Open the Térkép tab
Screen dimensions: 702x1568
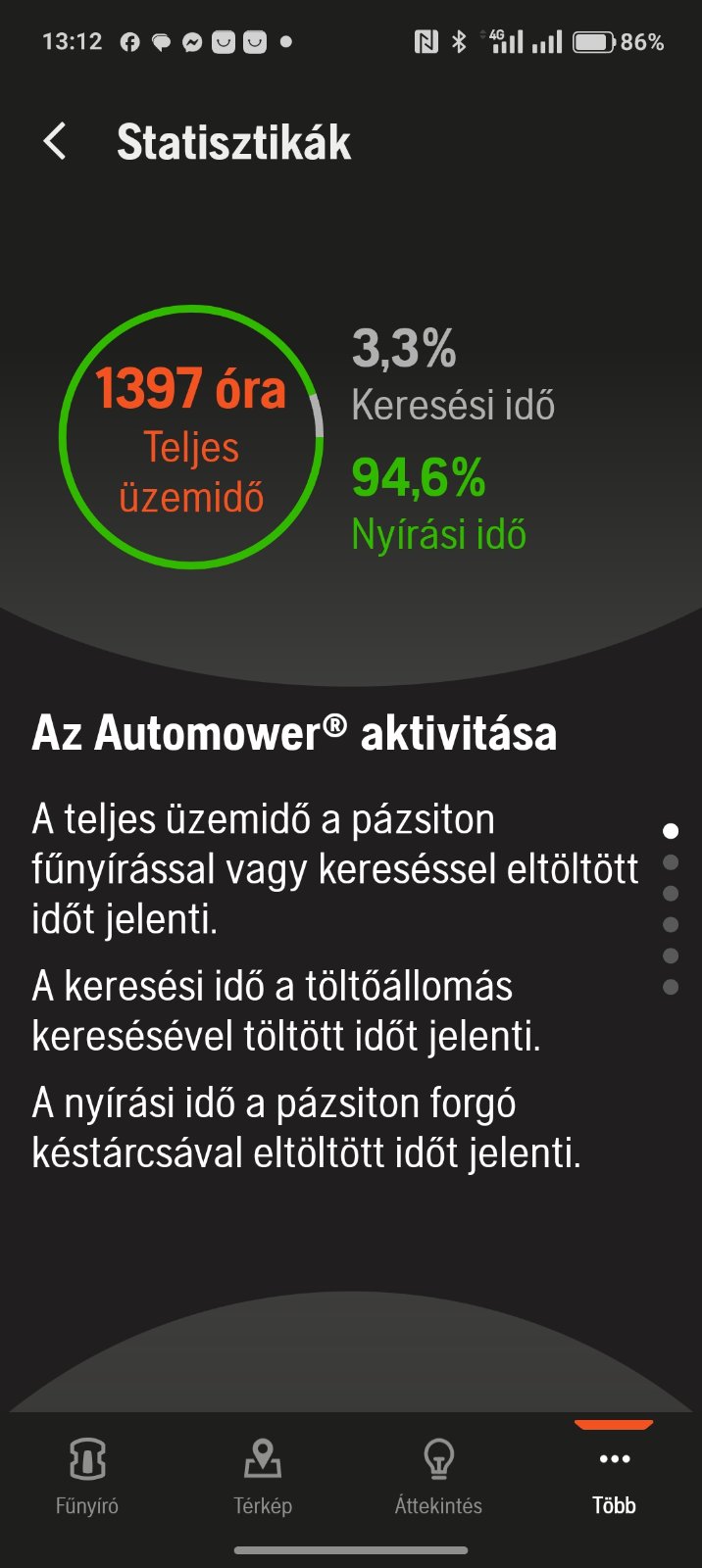point(263,1476)
